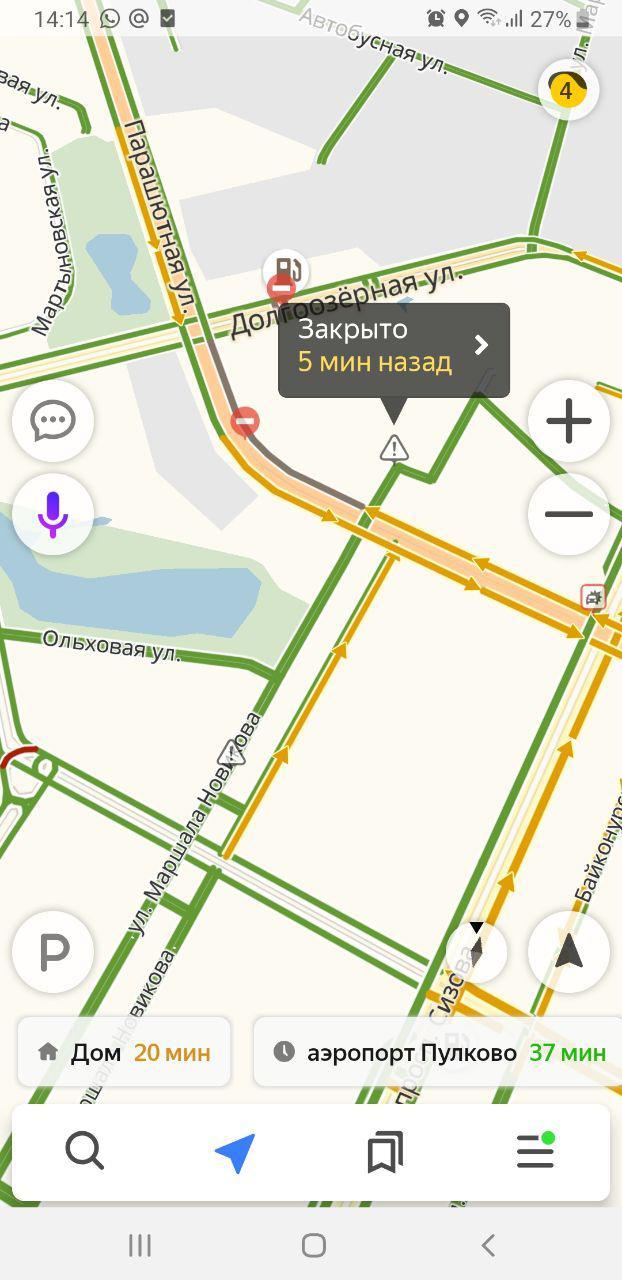Go back with the system back button
Image resolution: width=622 pixels, height=1280 pixels.
point(488,1245)
